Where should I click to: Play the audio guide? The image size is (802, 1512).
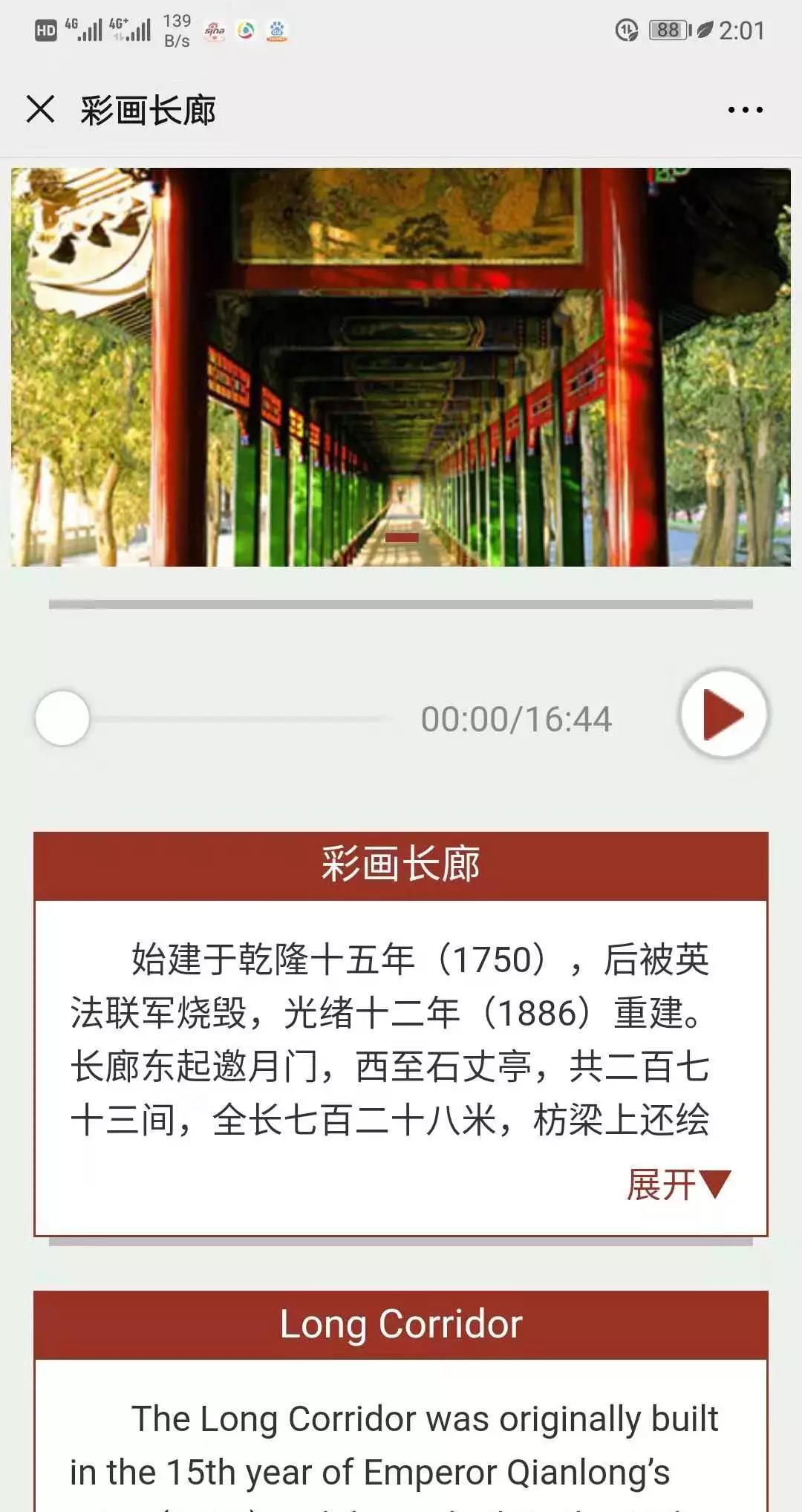[723, 715]
